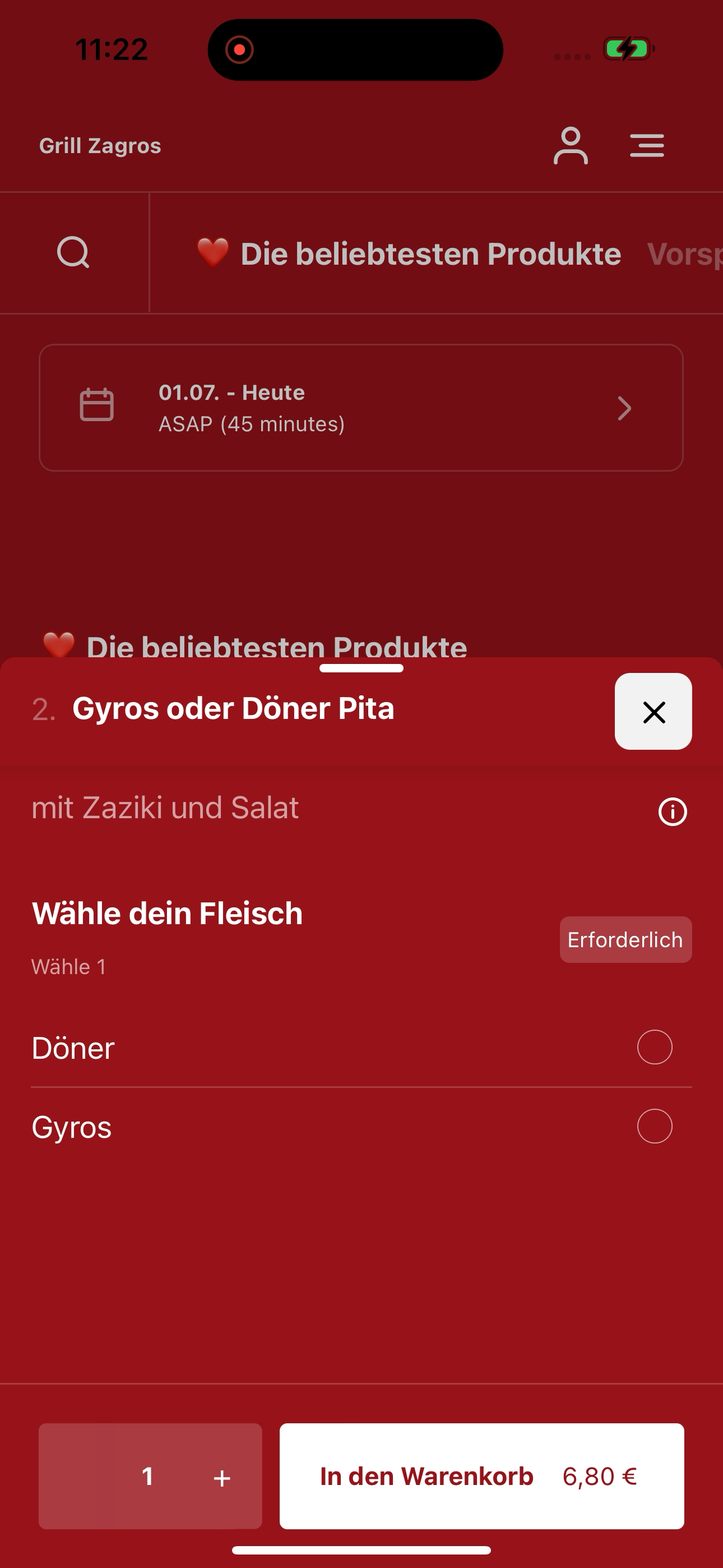Choose the Gyros meat option

click(x=361, y=1127)
